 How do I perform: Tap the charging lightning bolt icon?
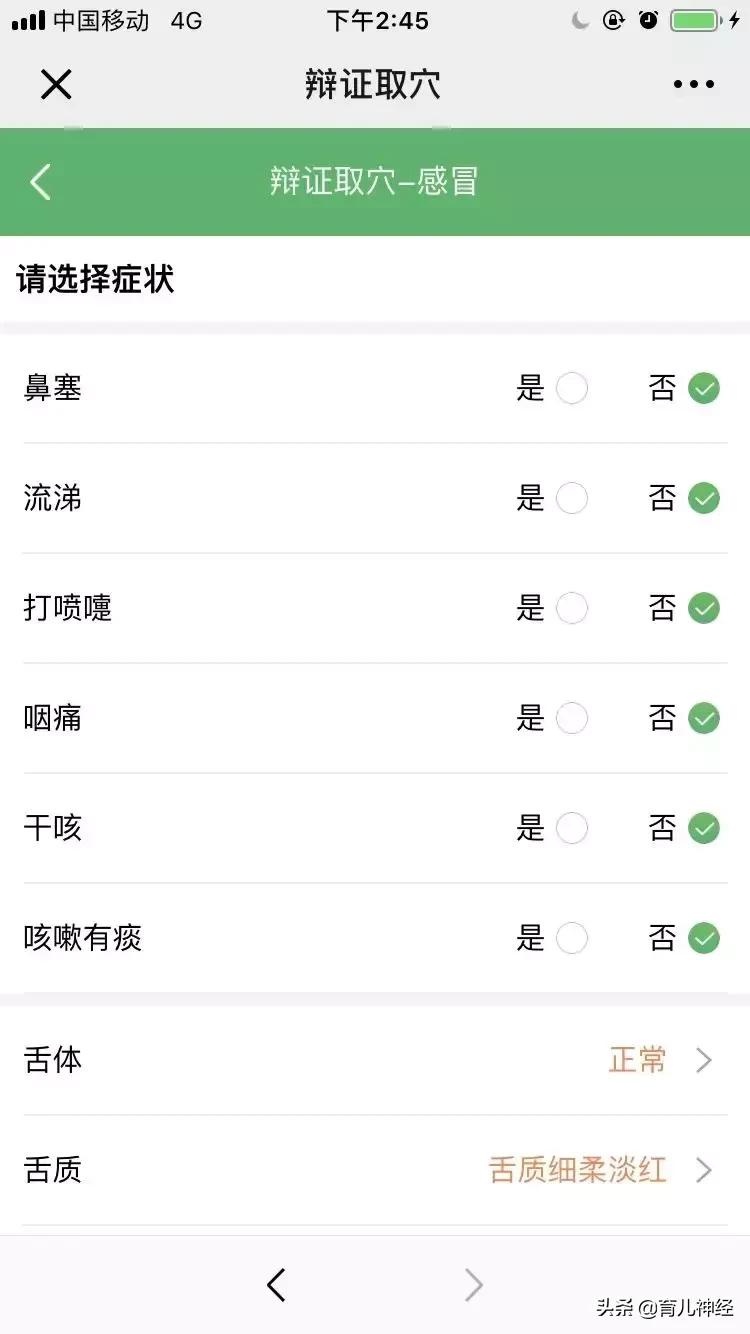732,18
